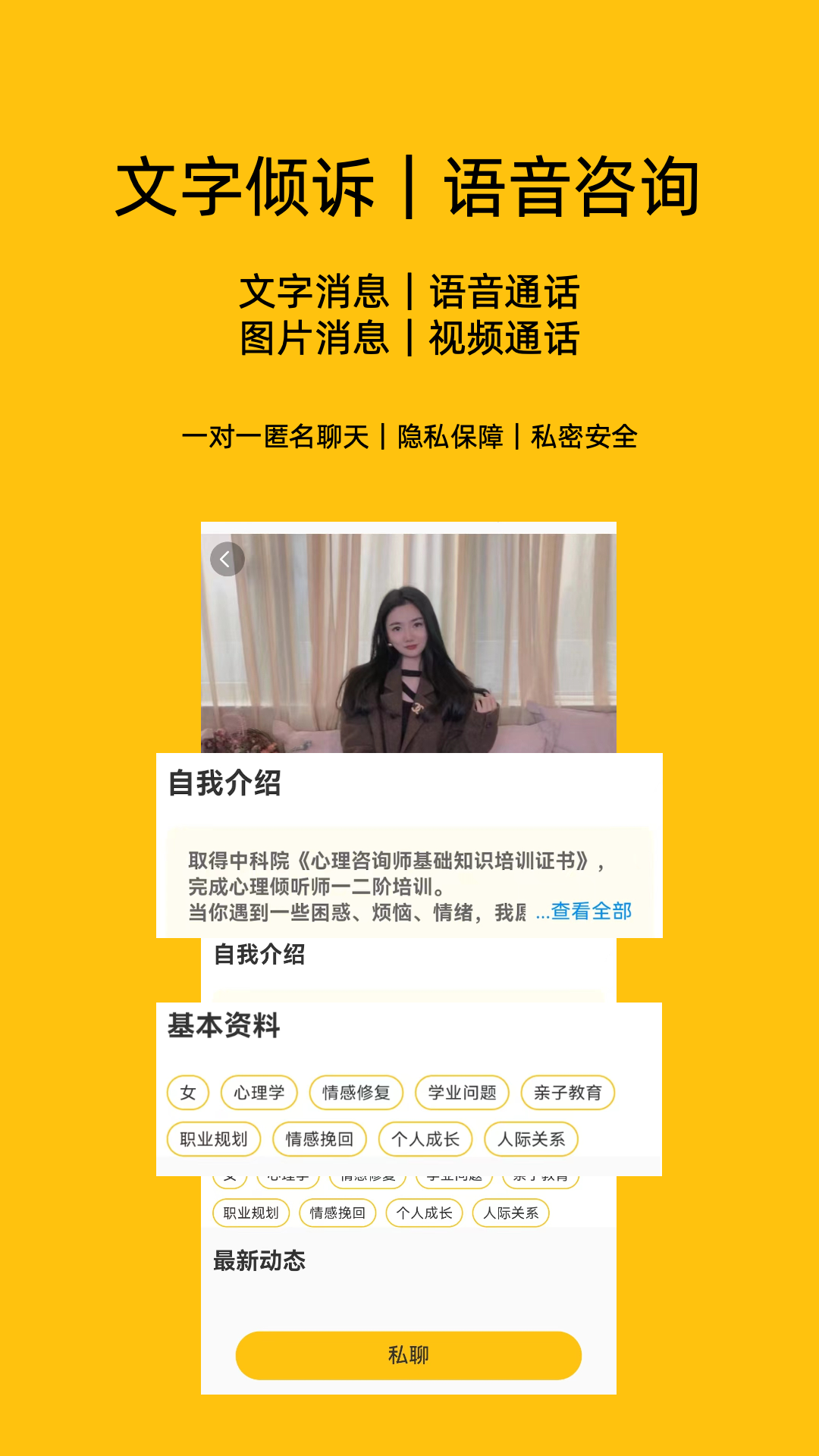This screenshot has height=1456, width=819.
Task: Toggle the 女 gender tag
Action: click(187, 1093)
